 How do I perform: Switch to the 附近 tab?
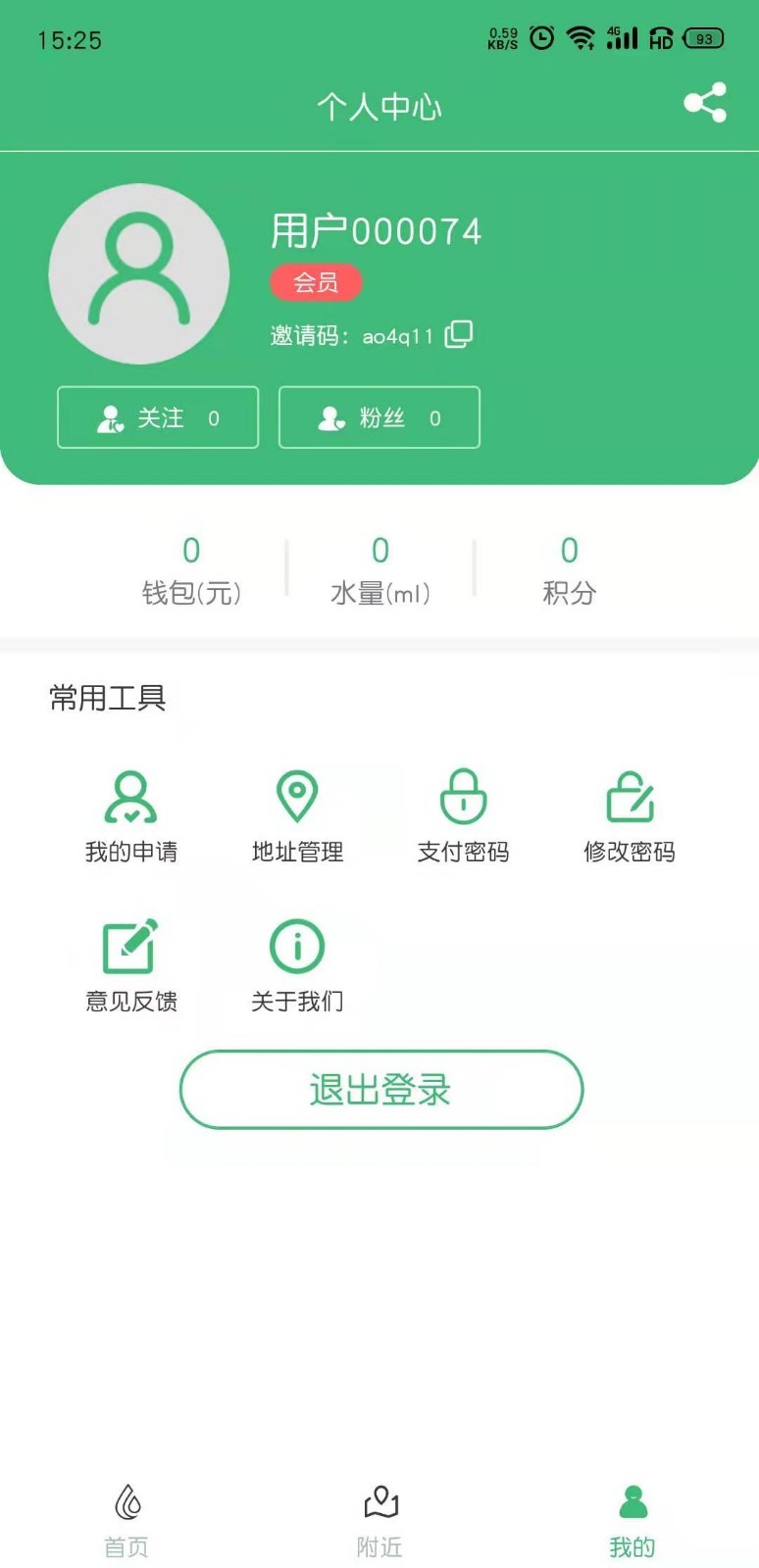379,1519
